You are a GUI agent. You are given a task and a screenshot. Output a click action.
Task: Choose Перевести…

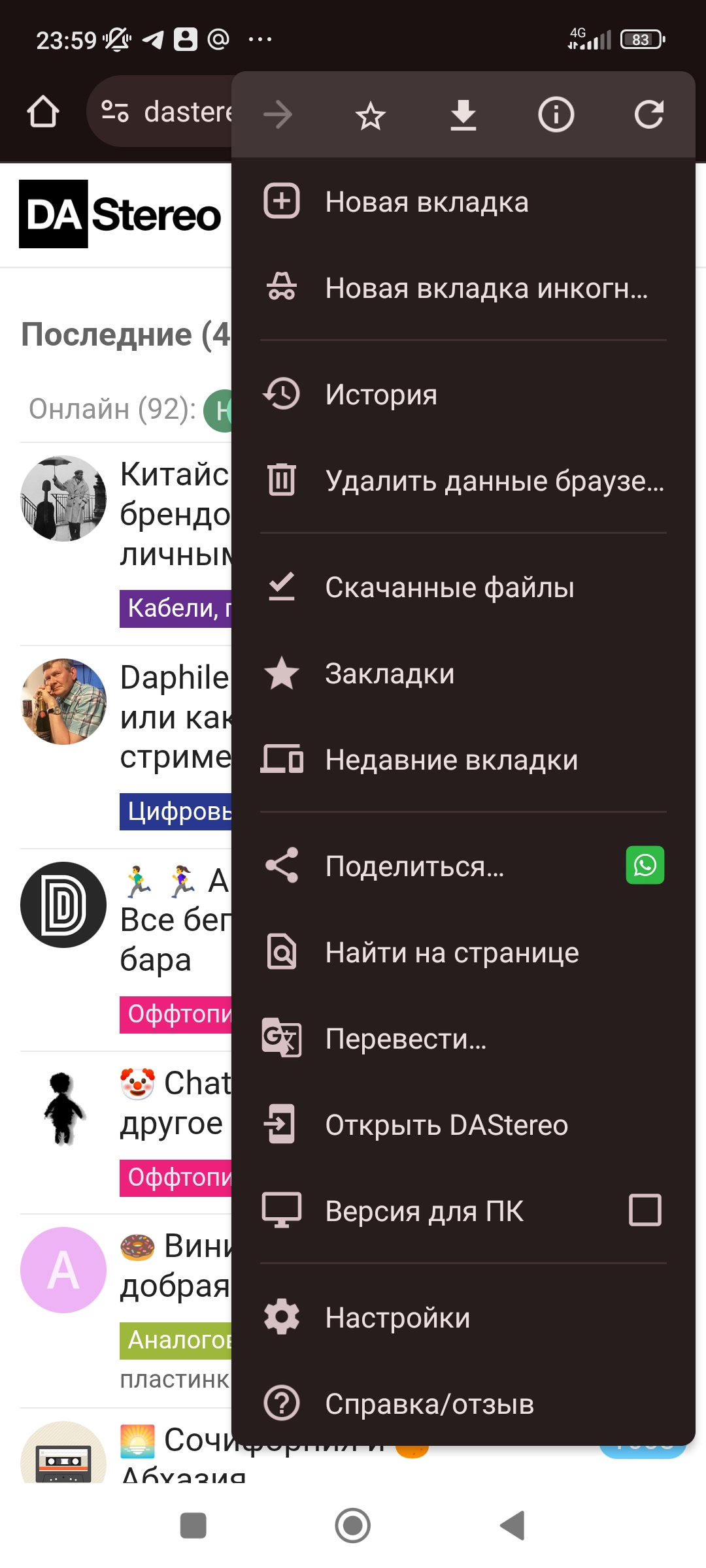tap(463, 1038)
